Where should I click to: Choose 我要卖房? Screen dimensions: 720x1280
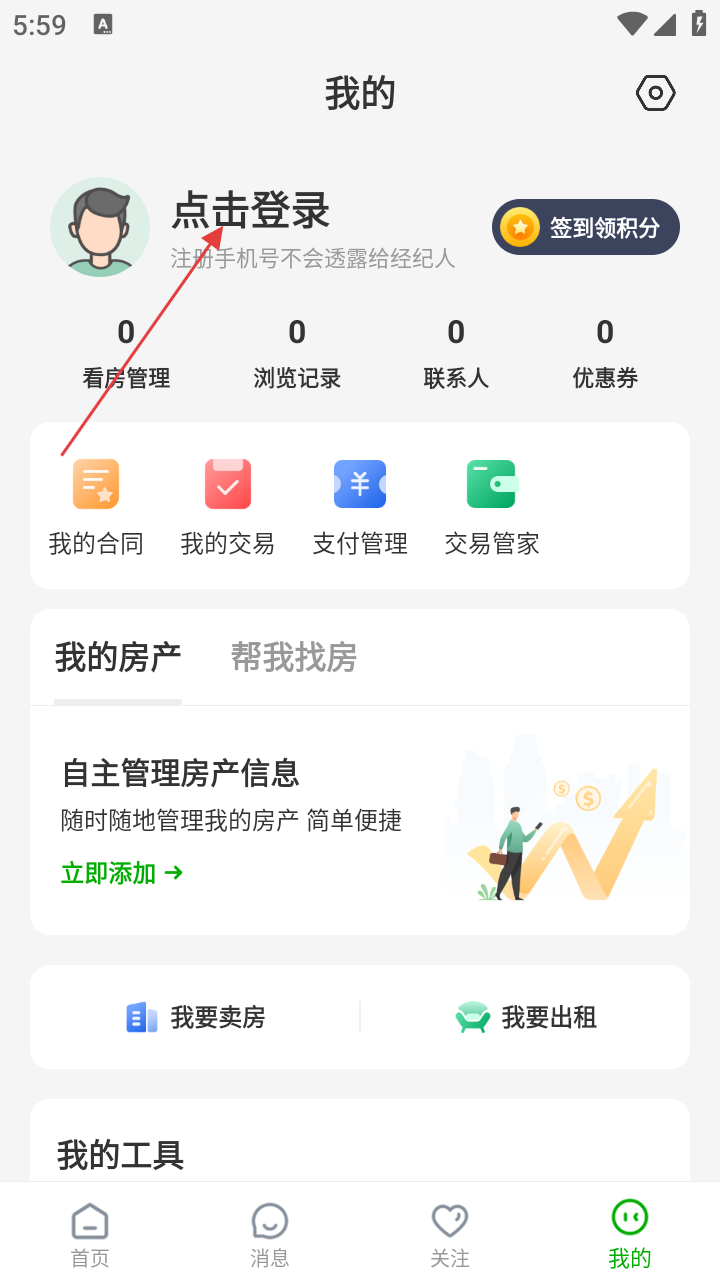click(x=196, y=1017)
